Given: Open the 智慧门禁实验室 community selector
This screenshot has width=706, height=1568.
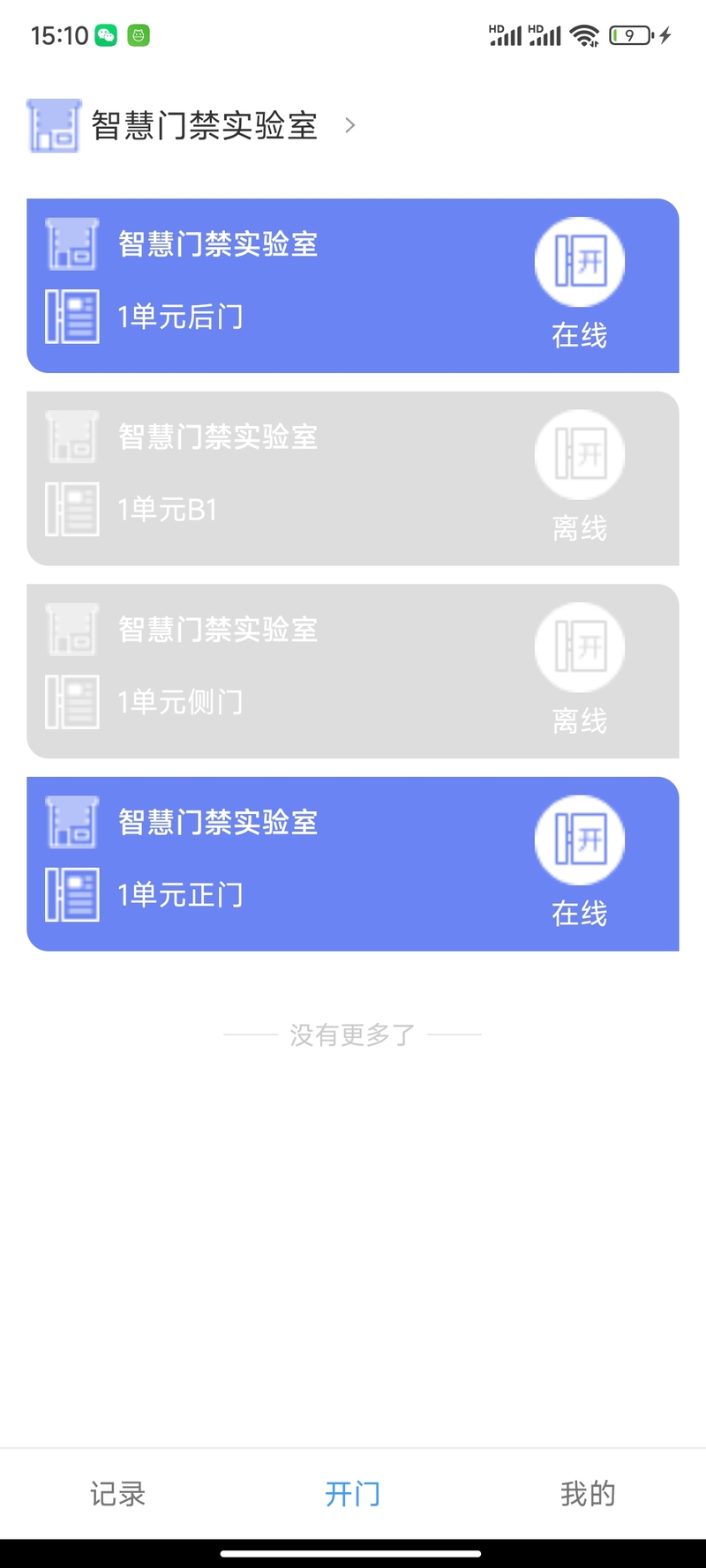Looking at the screenshot, I should coord(205,126).
